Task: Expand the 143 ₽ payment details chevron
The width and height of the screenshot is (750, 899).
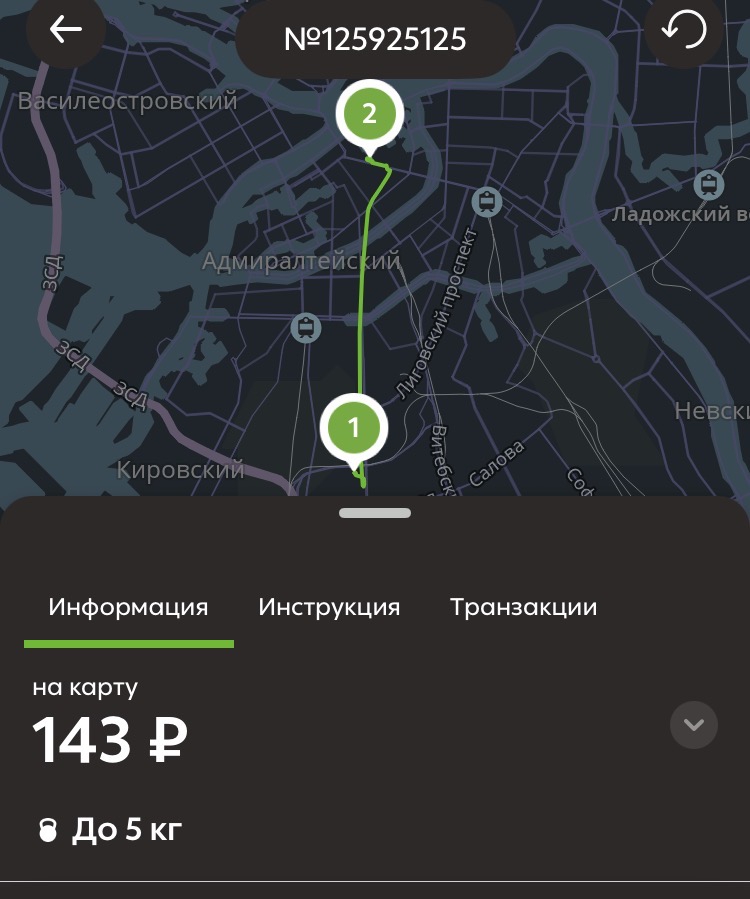Action: point(693,724)
